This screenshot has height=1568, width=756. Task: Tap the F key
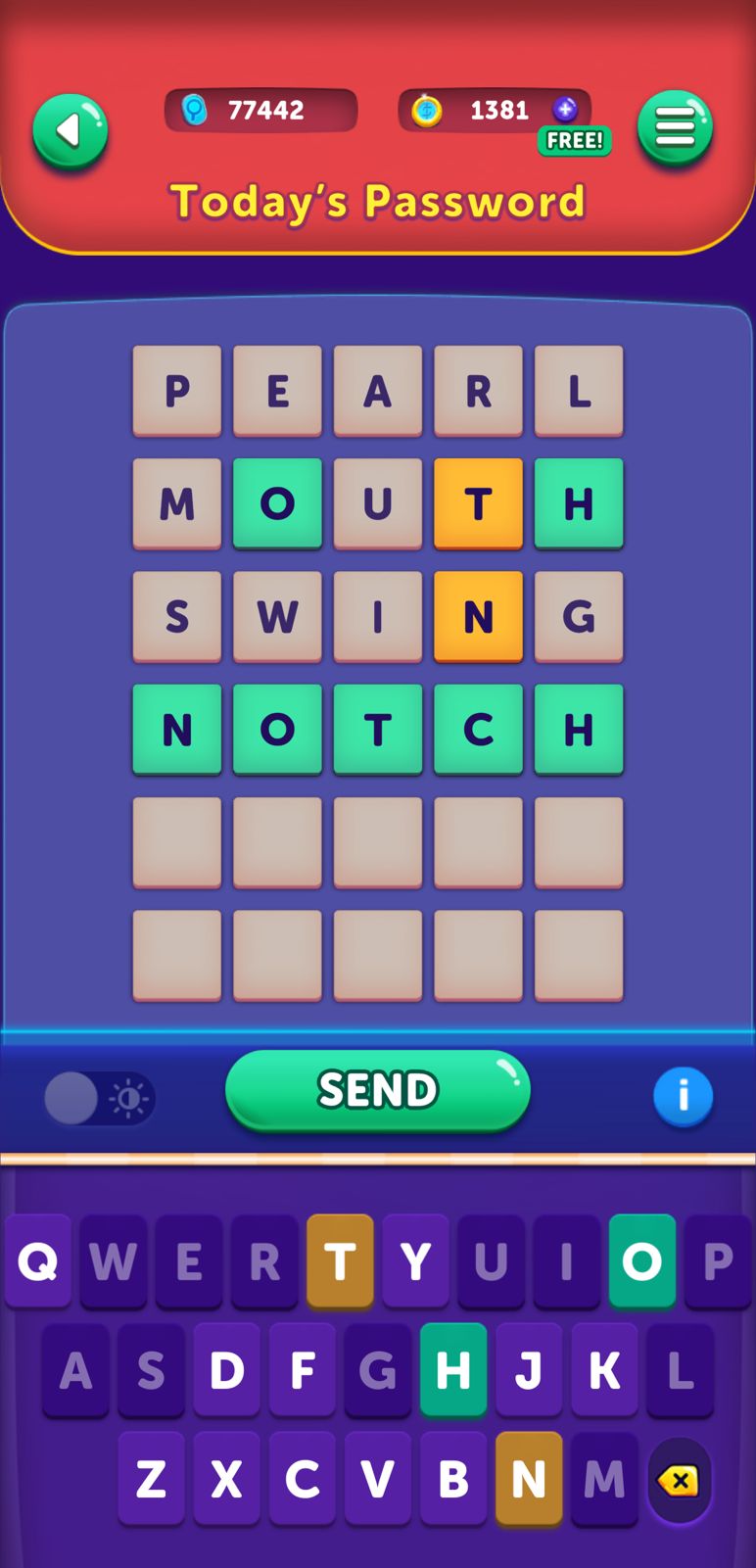[302, 1369]
